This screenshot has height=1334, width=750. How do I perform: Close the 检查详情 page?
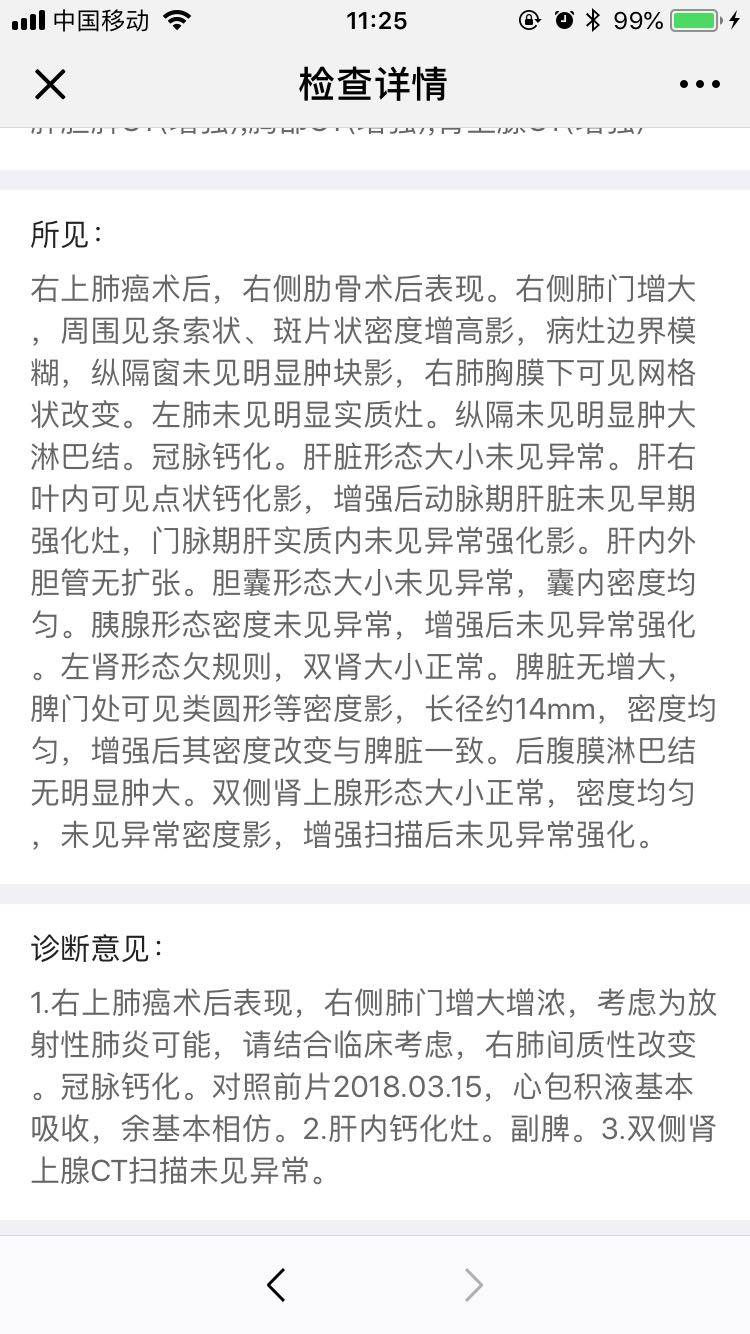pyautogui.click(x=50, y=85)
